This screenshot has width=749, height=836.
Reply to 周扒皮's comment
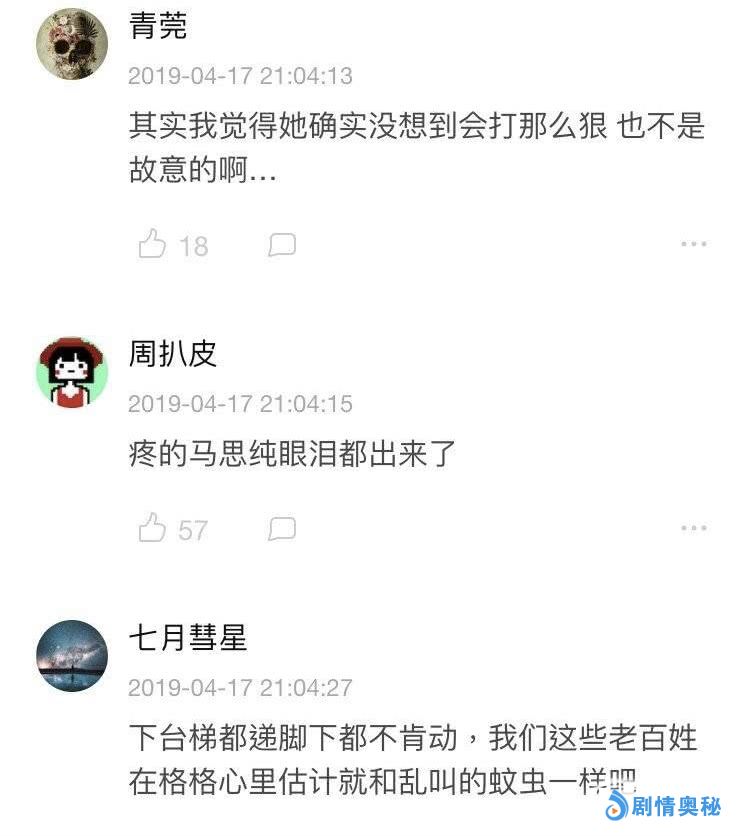pos(282,528)
